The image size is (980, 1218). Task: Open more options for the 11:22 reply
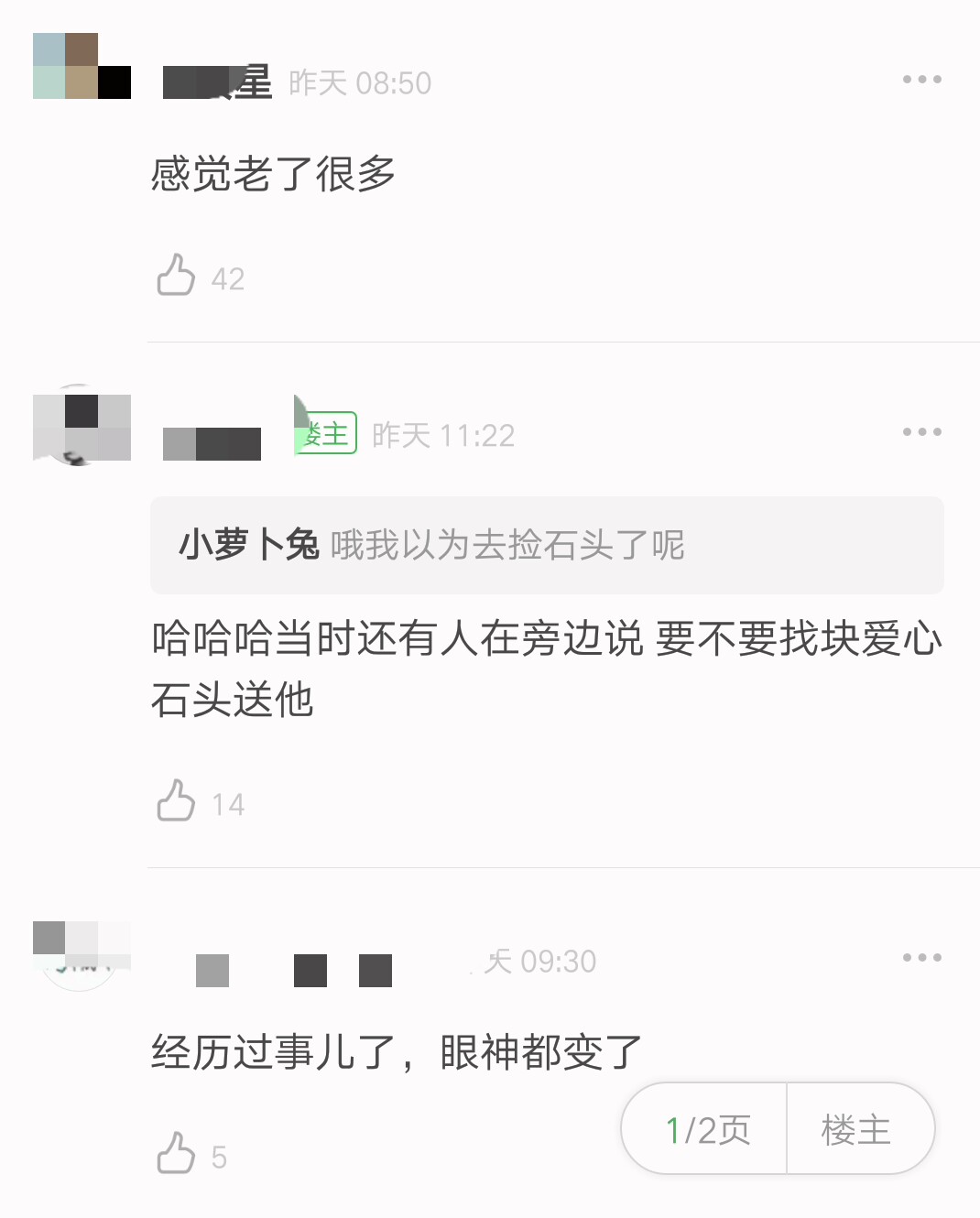[921, 432]
